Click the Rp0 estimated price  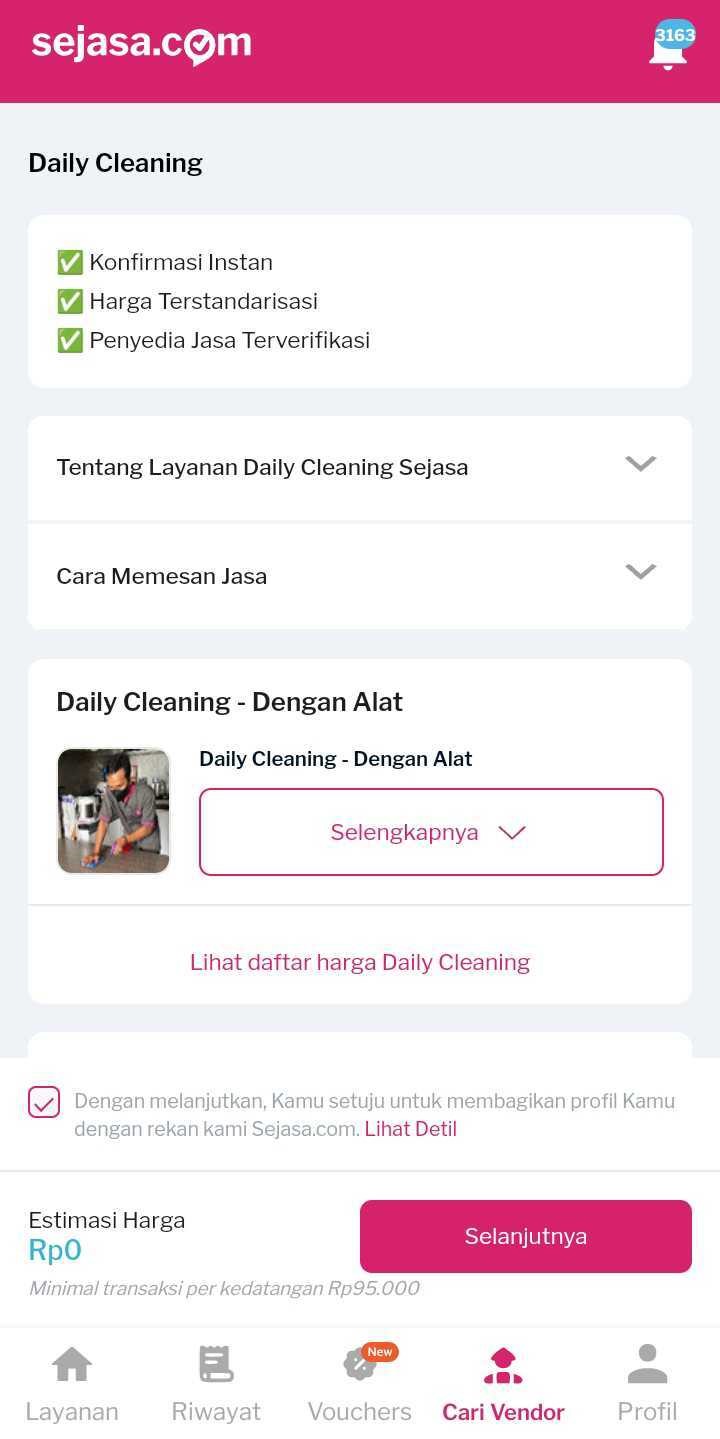coord(55,1249)
